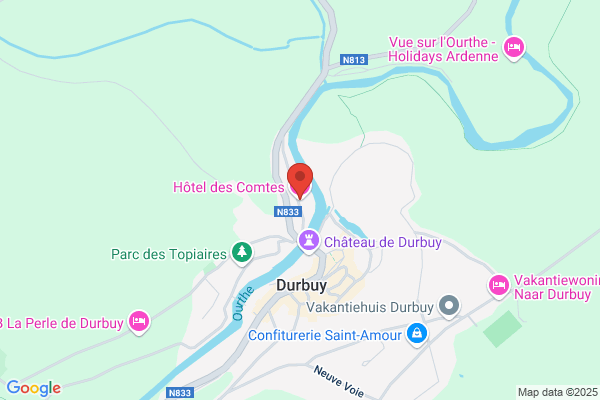Open the Confiturerie Saint-Amour shop marker

pos(417,334)
